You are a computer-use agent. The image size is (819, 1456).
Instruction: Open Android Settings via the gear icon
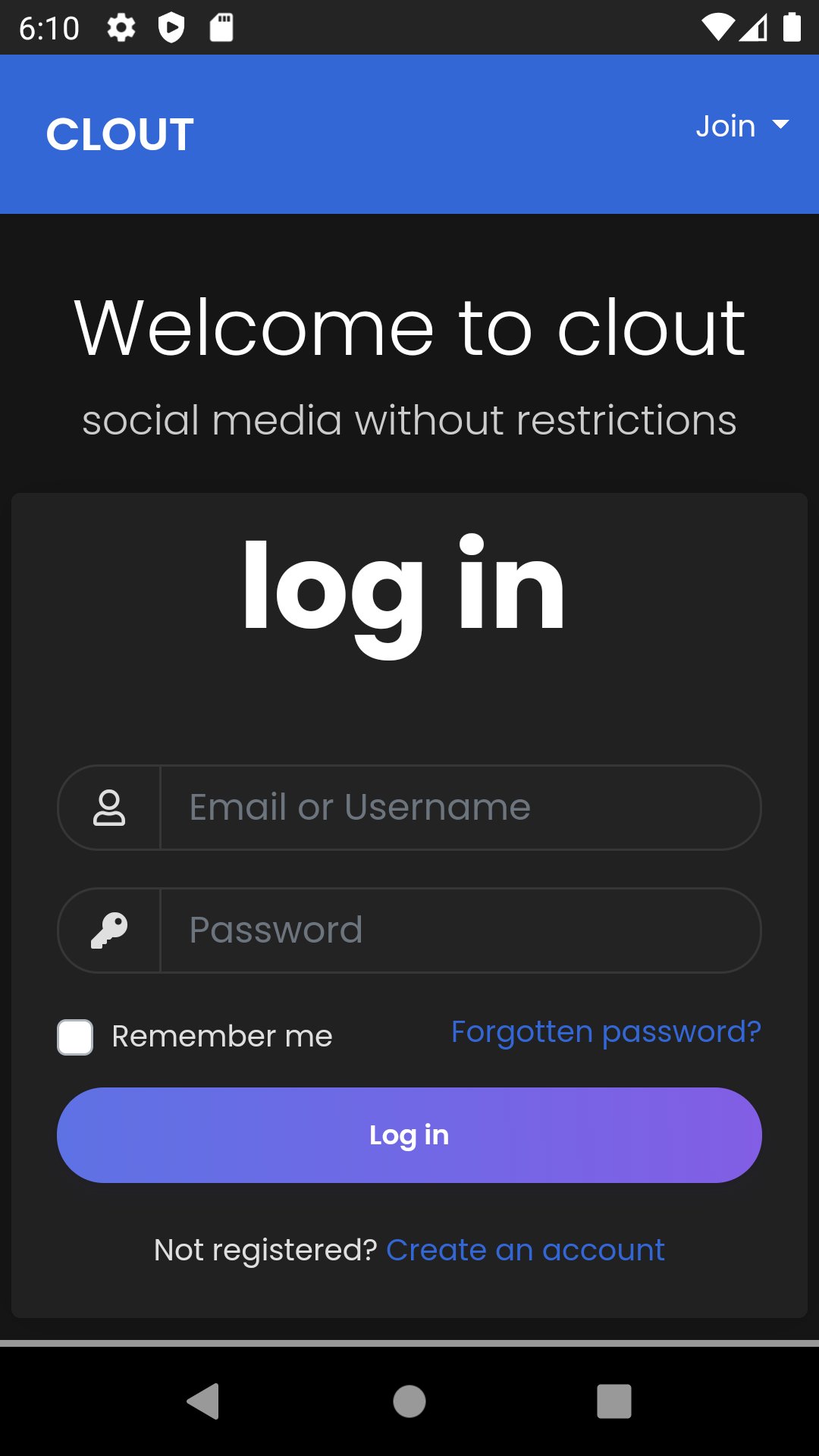pos(121,27)
